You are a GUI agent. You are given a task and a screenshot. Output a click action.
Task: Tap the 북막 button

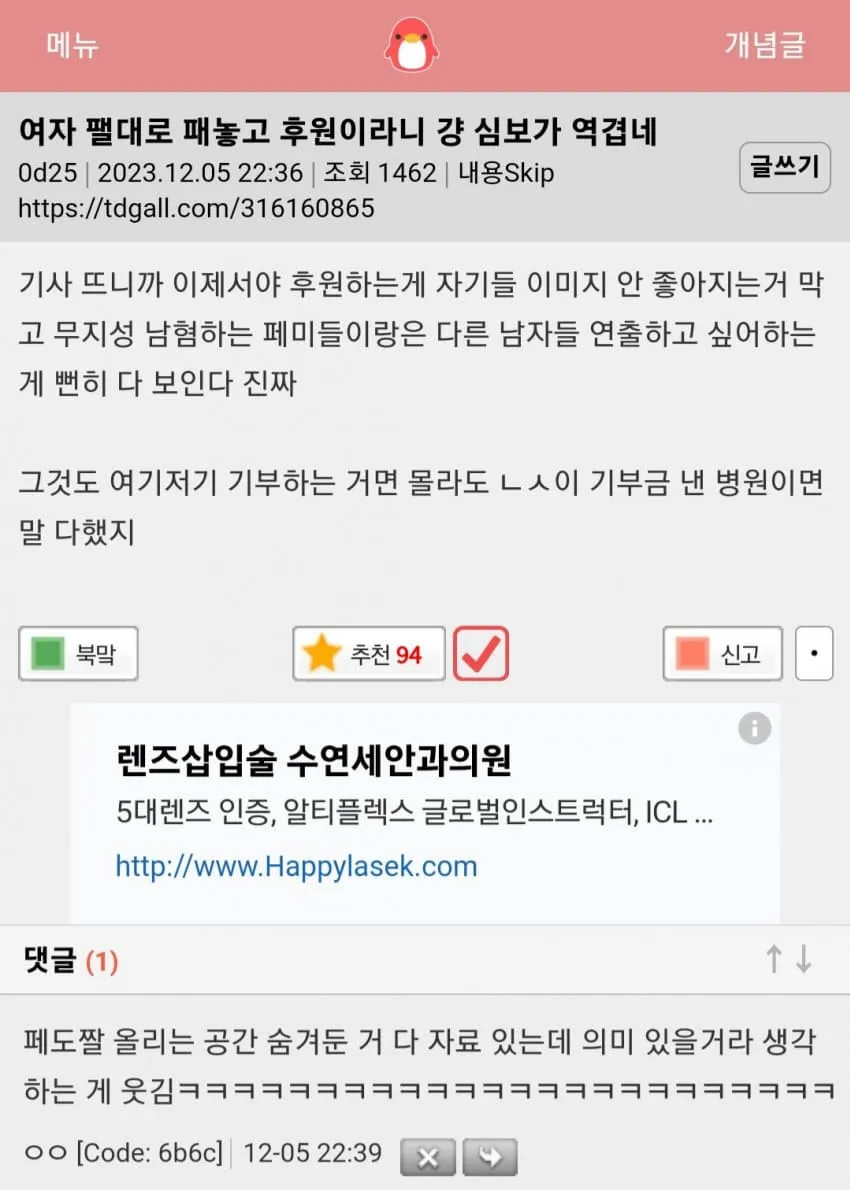(78, 655)
